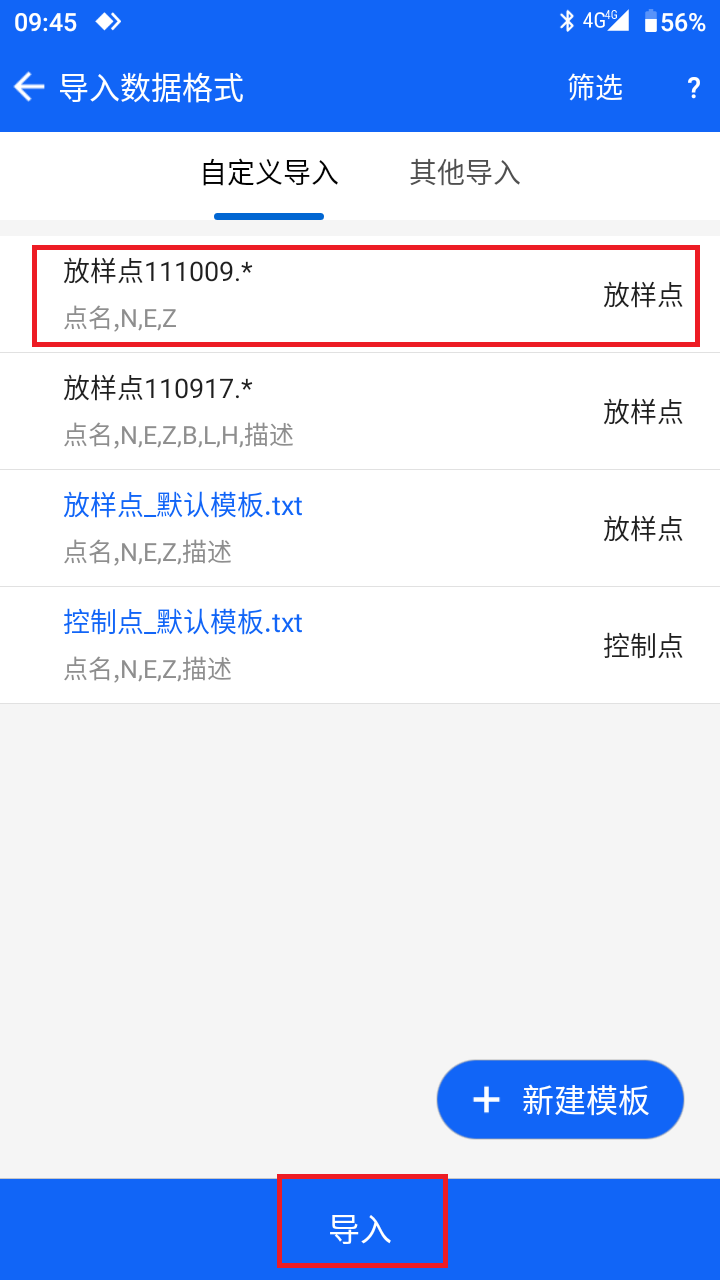Create a new template with 新建模板
Viewport: 720px width, 1280px height.
pyautogui.click(x=560, y=1100)
